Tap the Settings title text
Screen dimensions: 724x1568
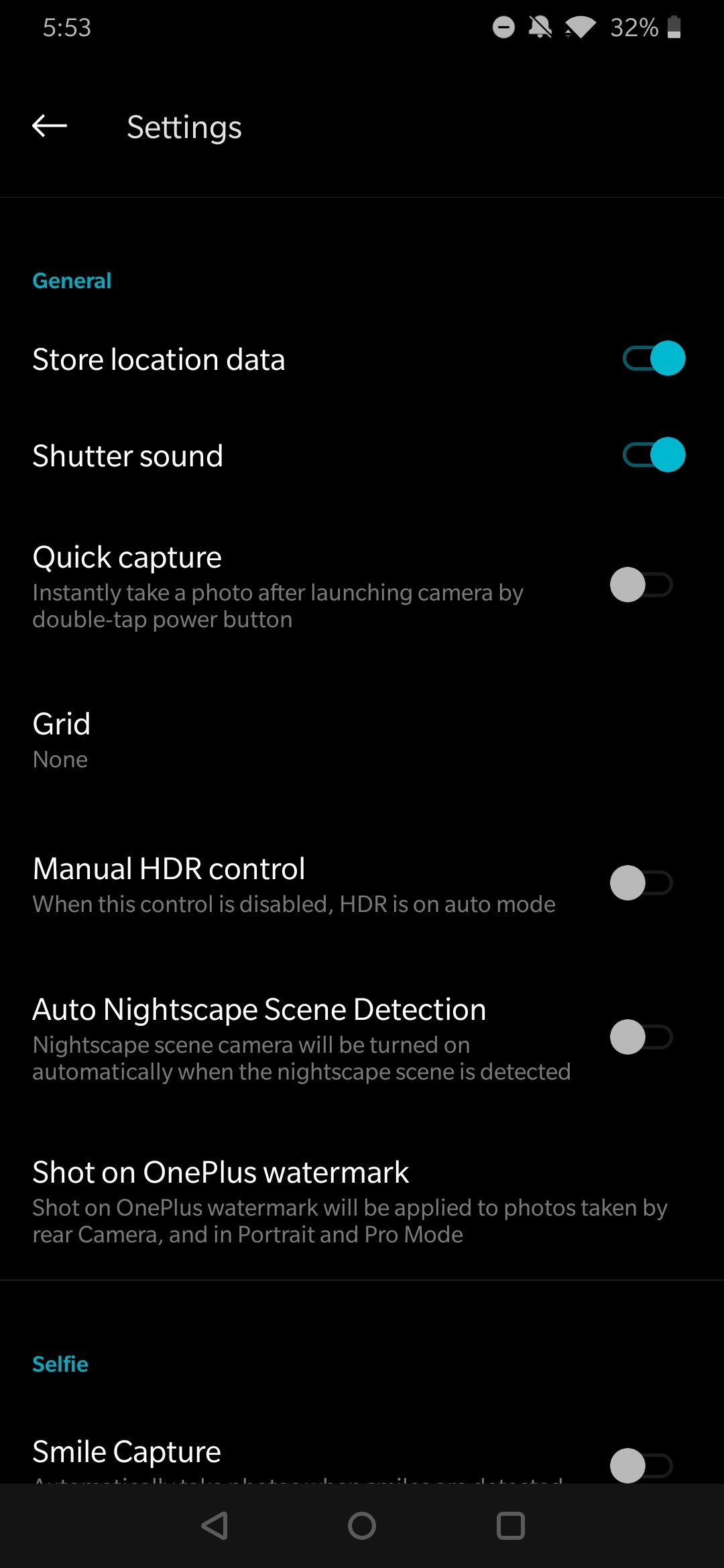click(x=184, y=127)
